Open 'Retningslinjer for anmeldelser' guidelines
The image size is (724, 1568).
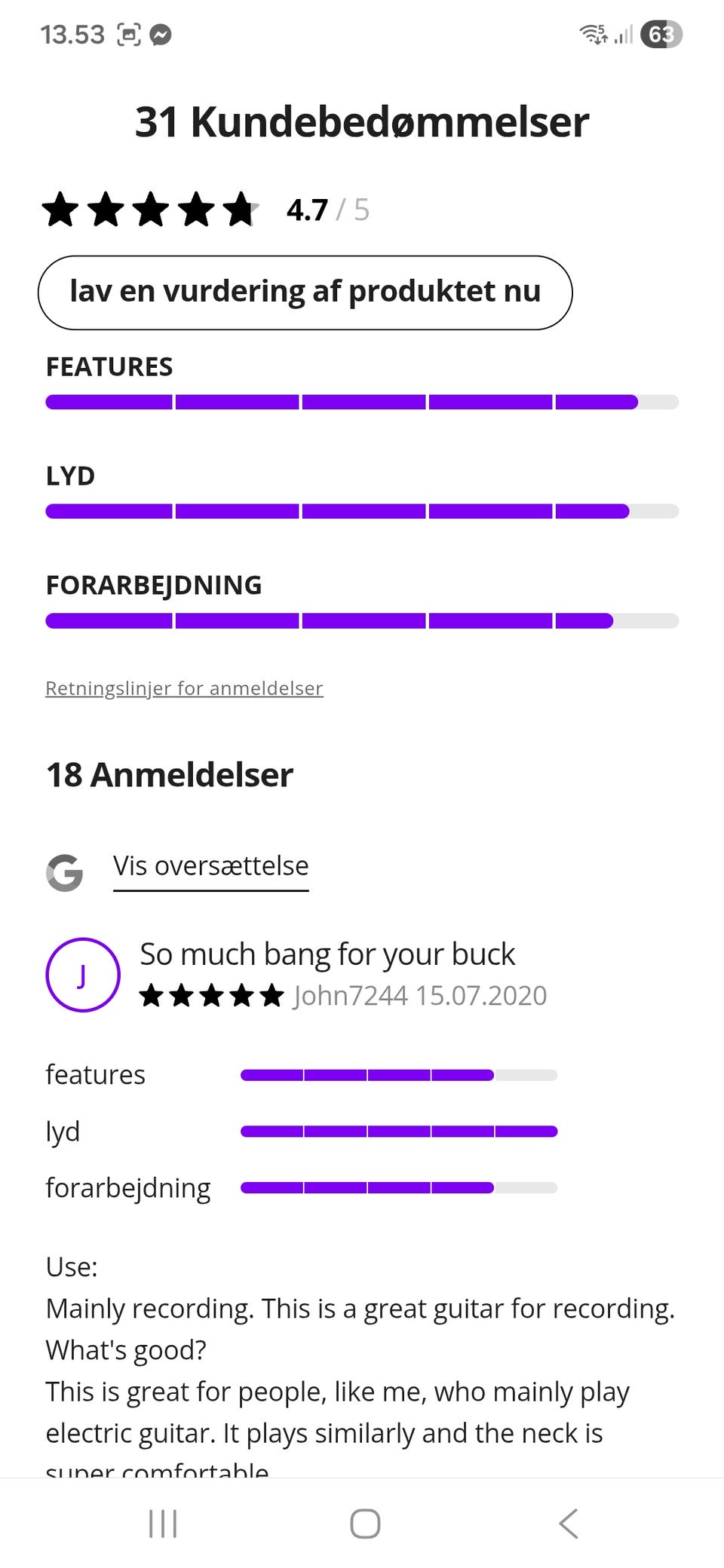pyautogui.click(x=184, y=688)
